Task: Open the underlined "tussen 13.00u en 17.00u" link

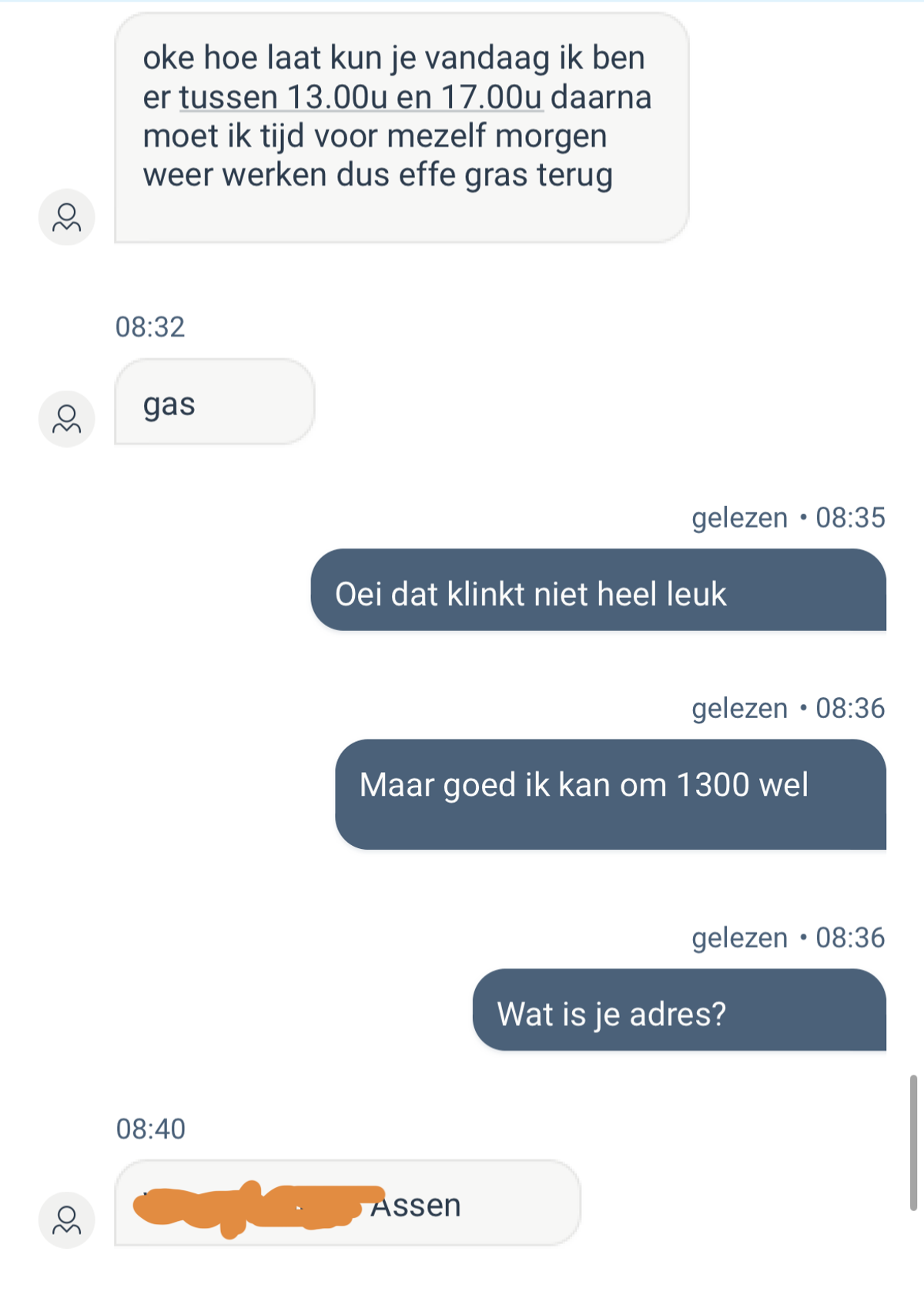Action: (361, 98)
